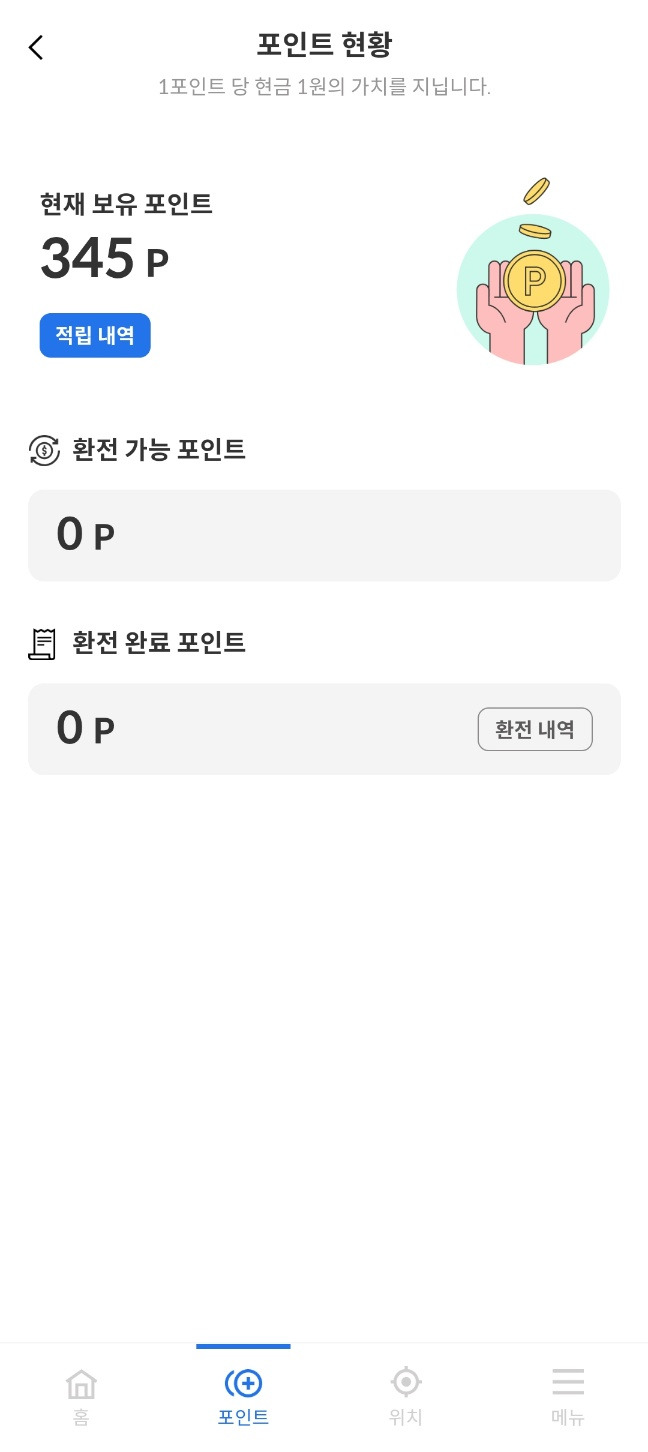Open the 위치 tab
The width and height of the screenshot is (648, 1452).
tap(405, 1397)
